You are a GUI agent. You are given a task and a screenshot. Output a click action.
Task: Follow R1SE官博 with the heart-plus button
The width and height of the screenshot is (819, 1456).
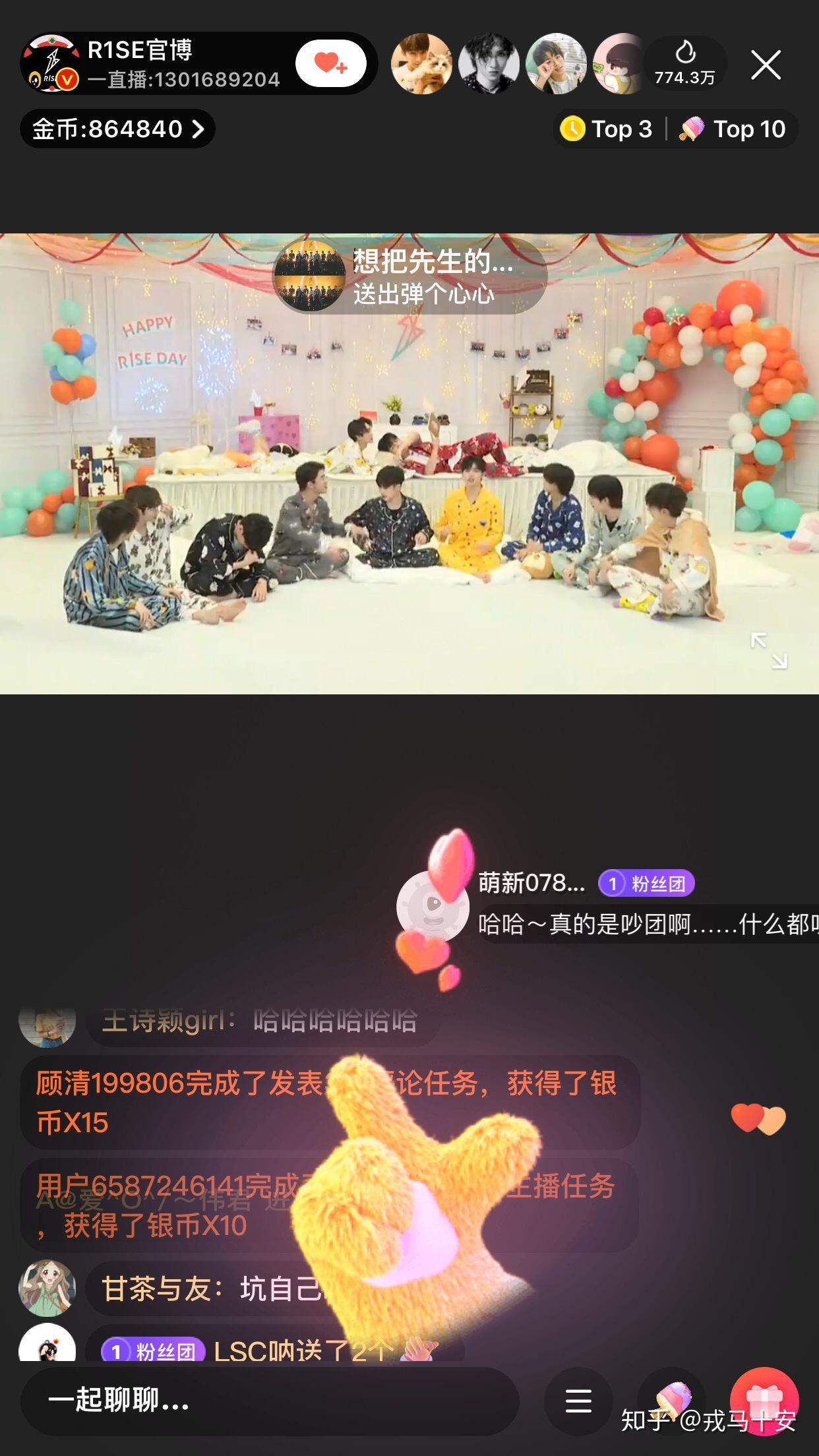tap(330, 64)
